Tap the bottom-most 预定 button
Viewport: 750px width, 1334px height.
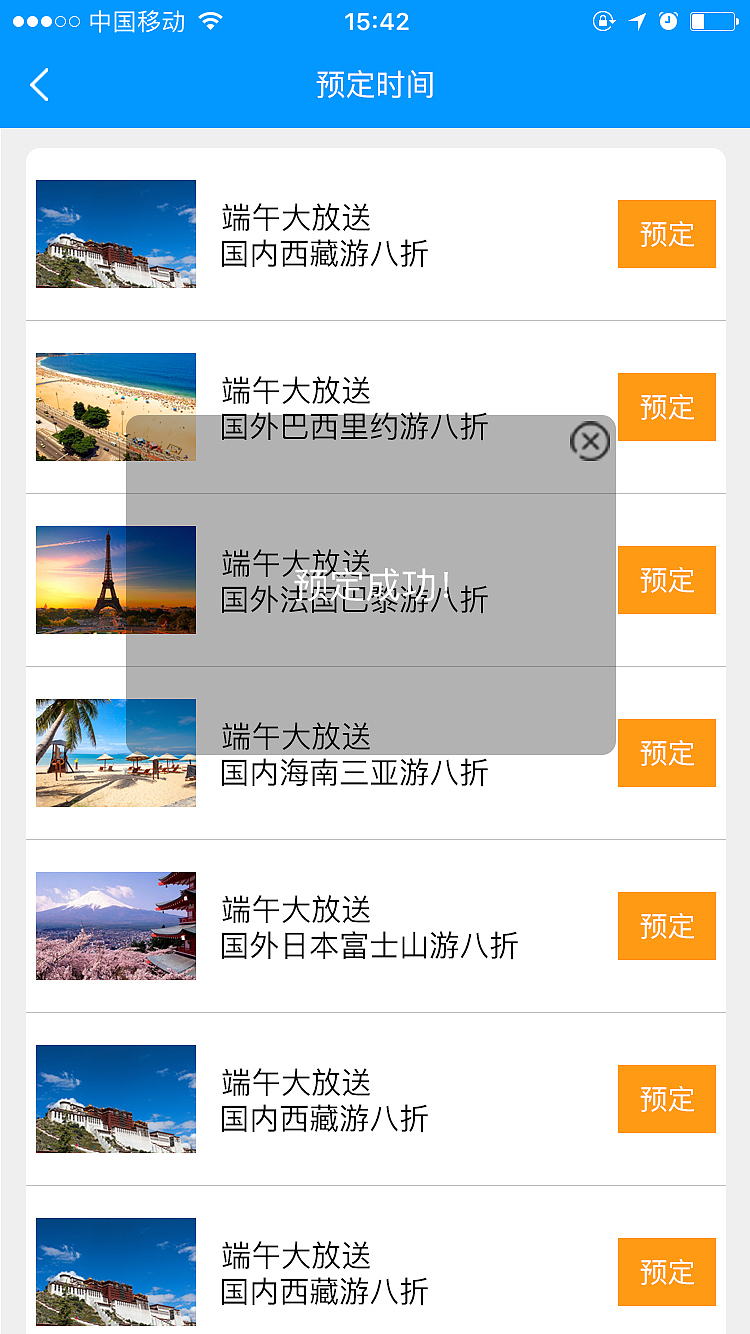[x=666, y=1272]
